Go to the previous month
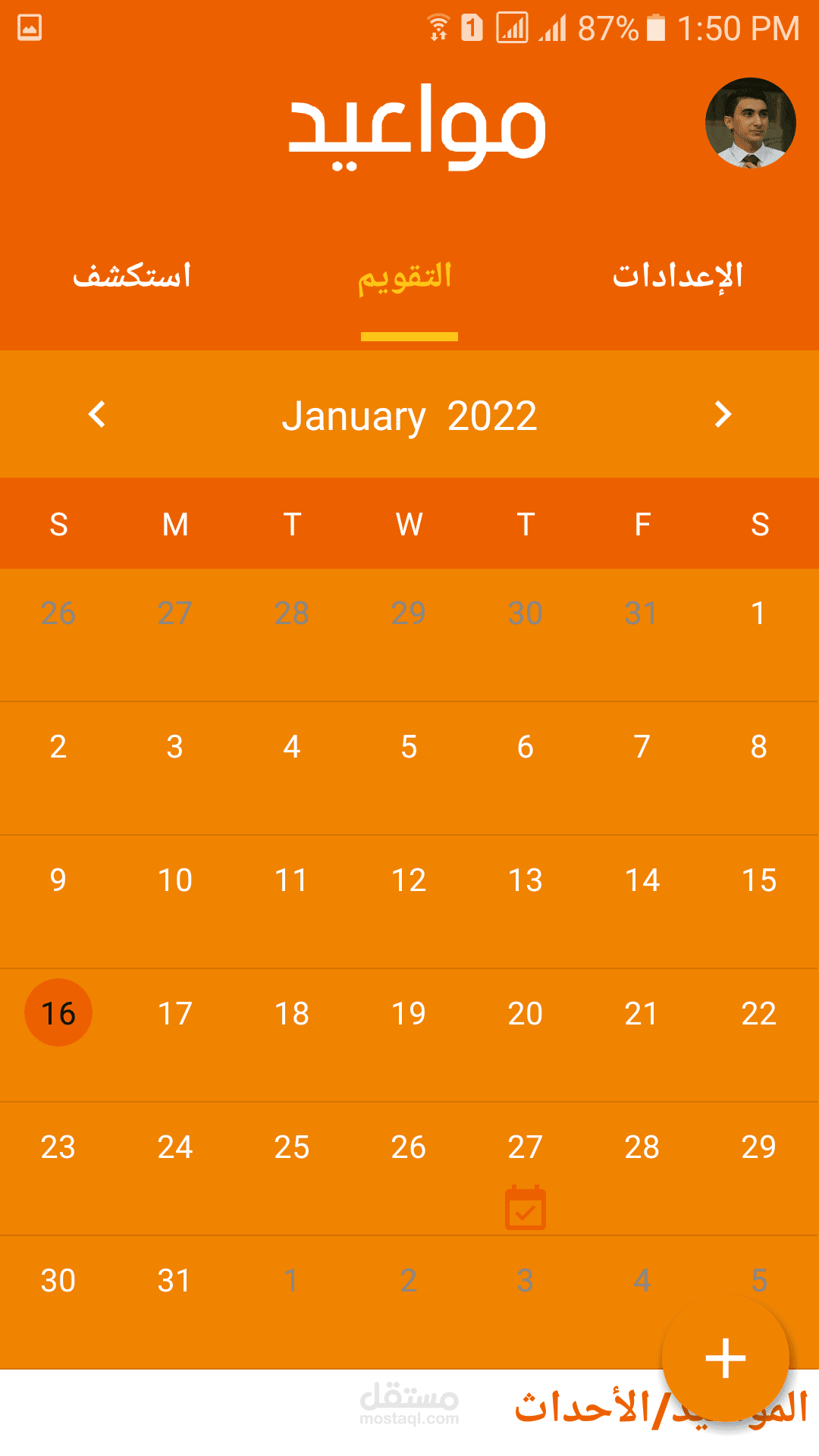This screenshot has width=819, height=1456. click(97, 414)
